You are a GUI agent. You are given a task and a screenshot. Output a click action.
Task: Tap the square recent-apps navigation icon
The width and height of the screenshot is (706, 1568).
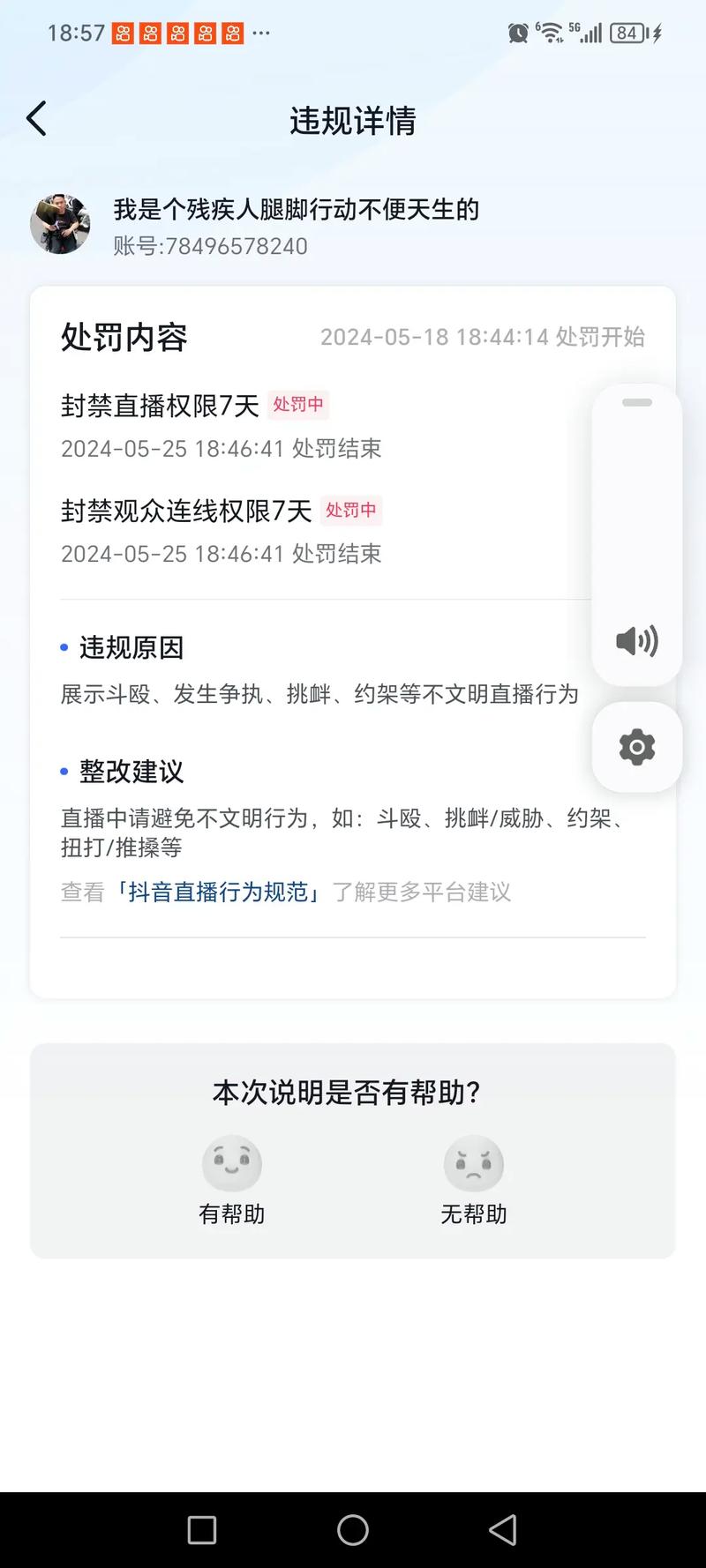(201, 1530)
